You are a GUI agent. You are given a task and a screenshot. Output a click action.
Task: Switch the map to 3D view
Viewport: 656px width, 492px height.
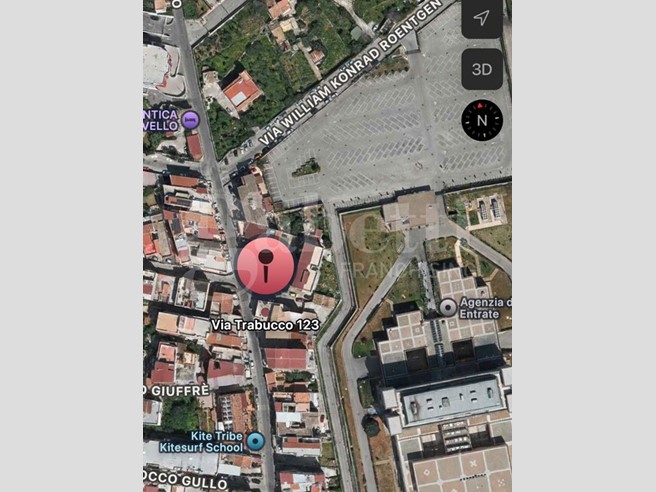tap(482, 70)
